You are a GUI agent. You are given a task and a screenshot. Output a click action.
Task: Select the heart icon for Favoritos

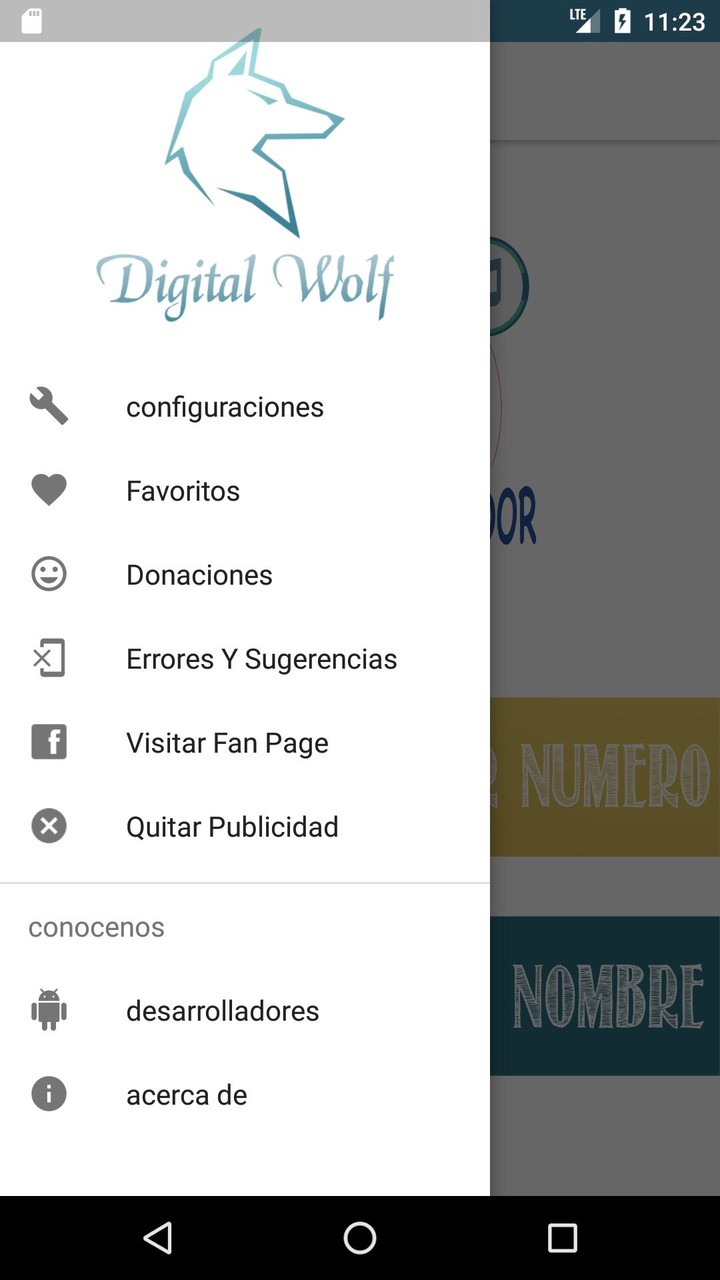coord(48,490)
